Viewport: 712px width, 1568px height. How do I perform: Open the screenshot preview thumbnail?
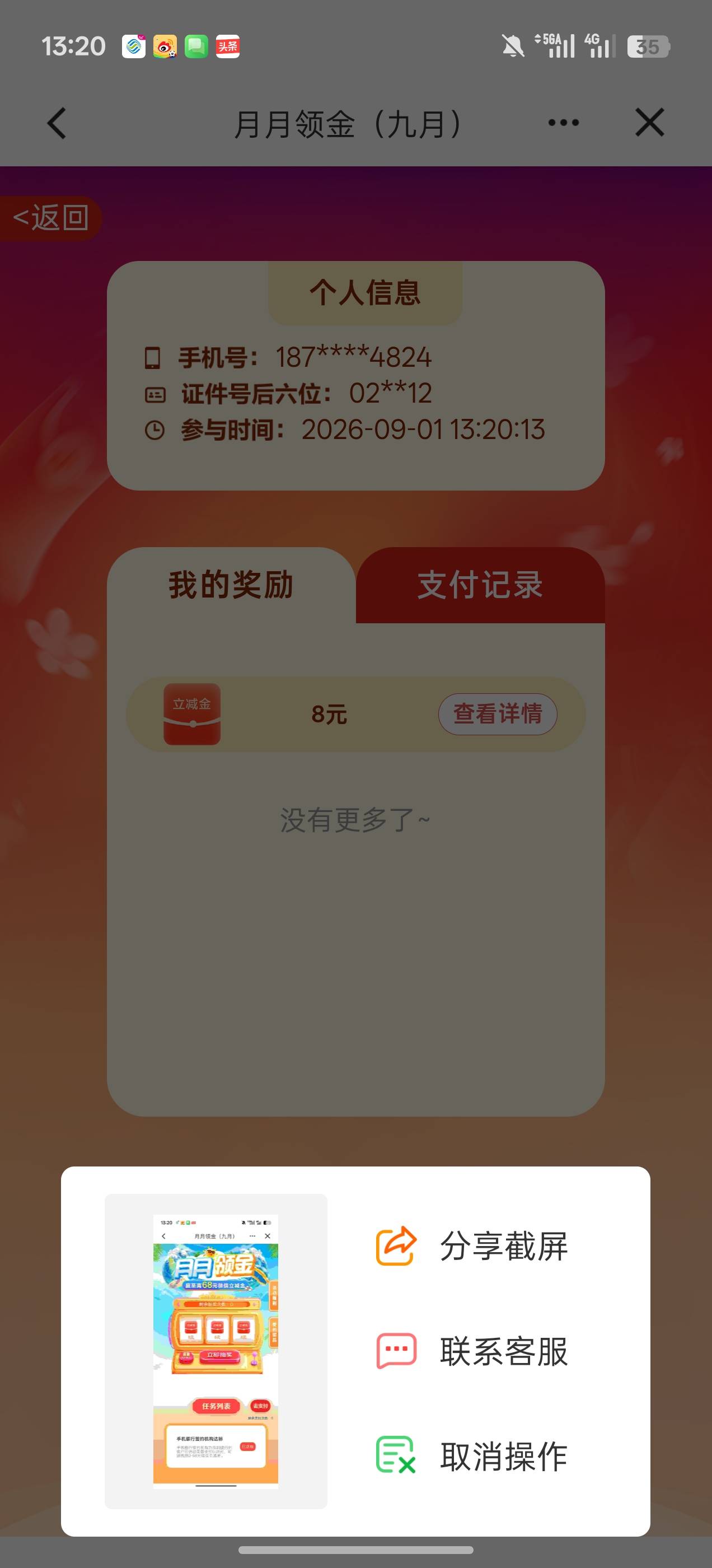(216, 1351)
